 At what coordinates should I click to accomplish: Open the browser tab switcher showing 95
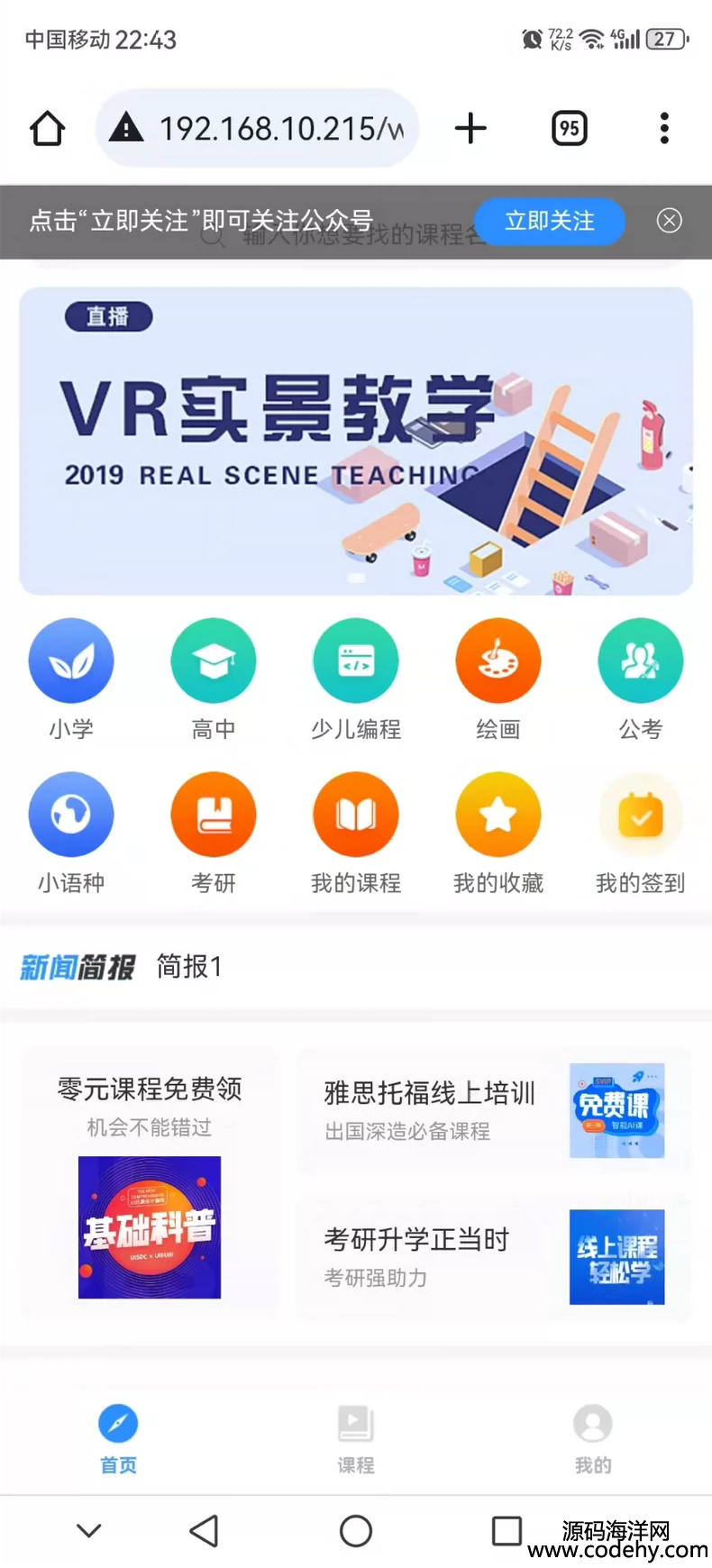pos(569,128)
